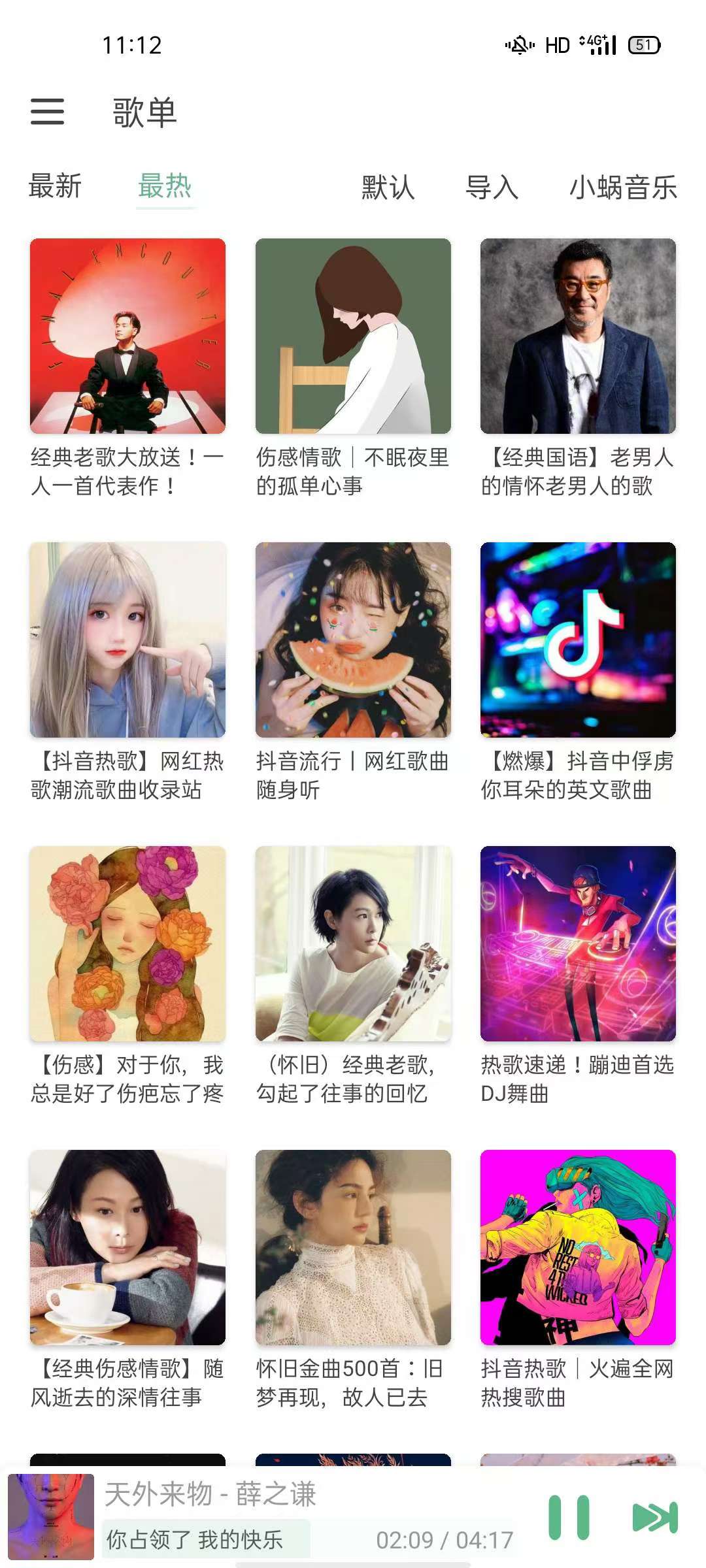Image resolution: width=706 pixels, height=1568 pixels.
Task: Open the hamburger drawer menu
Action: tap(48, 112)
